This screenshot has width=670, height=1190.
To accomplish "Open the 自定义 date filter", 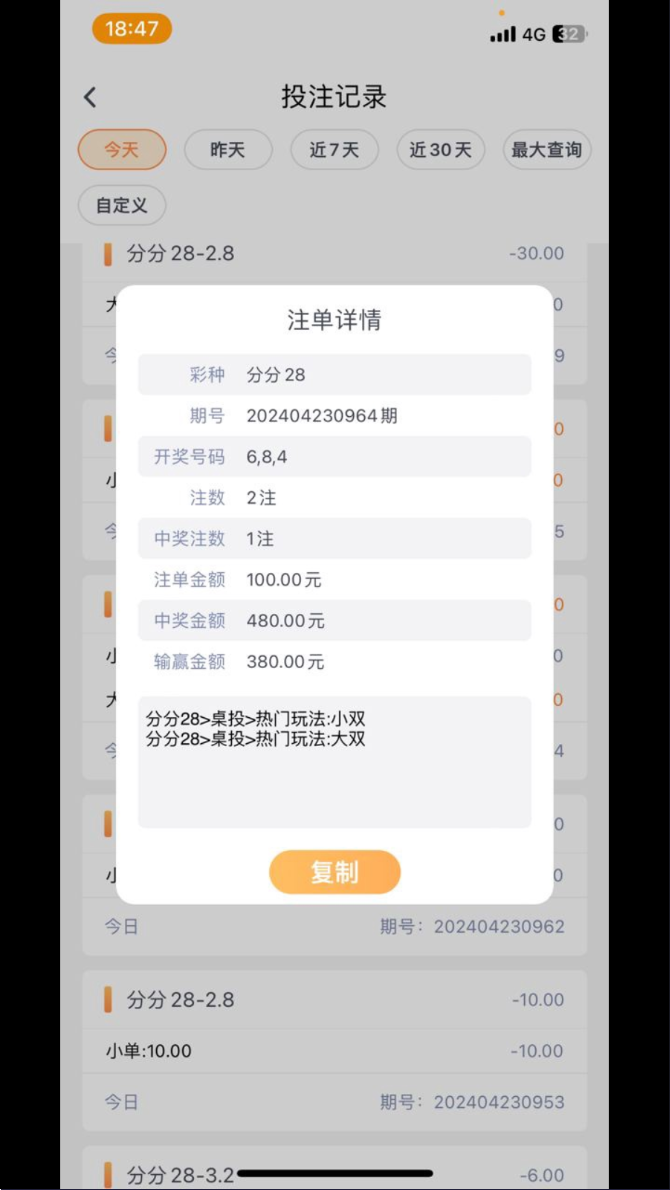I will (122, 205).
